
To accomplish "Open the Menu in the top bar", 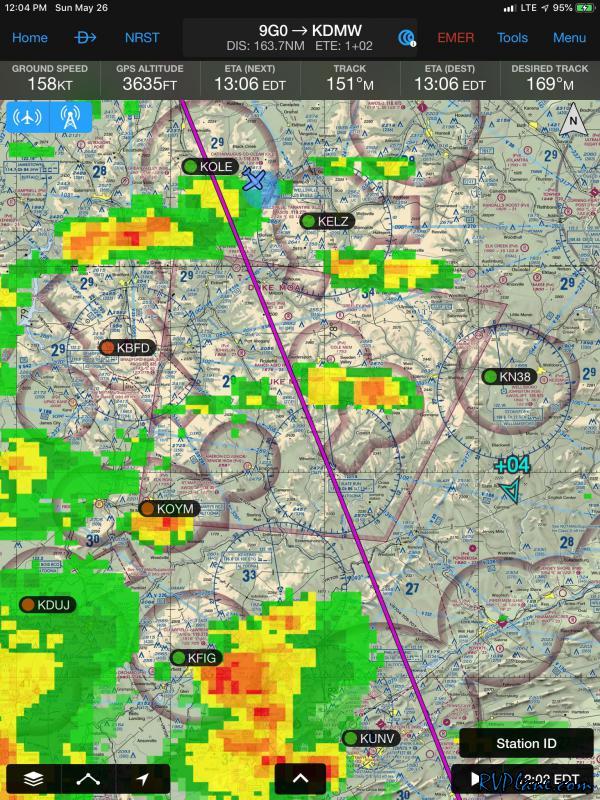I will click(x=569, y=38).
